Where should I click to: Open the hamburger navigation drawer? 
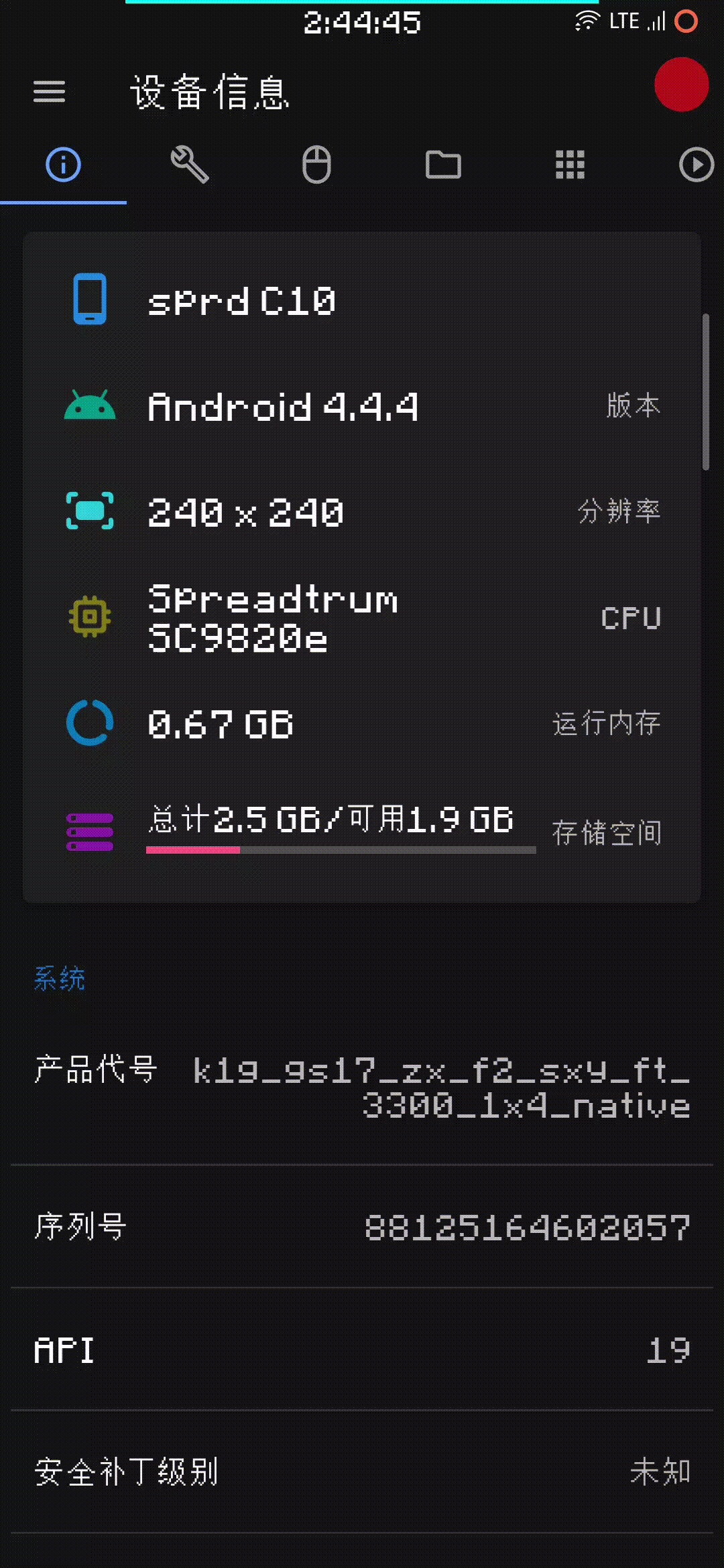[x=50, y=92]
